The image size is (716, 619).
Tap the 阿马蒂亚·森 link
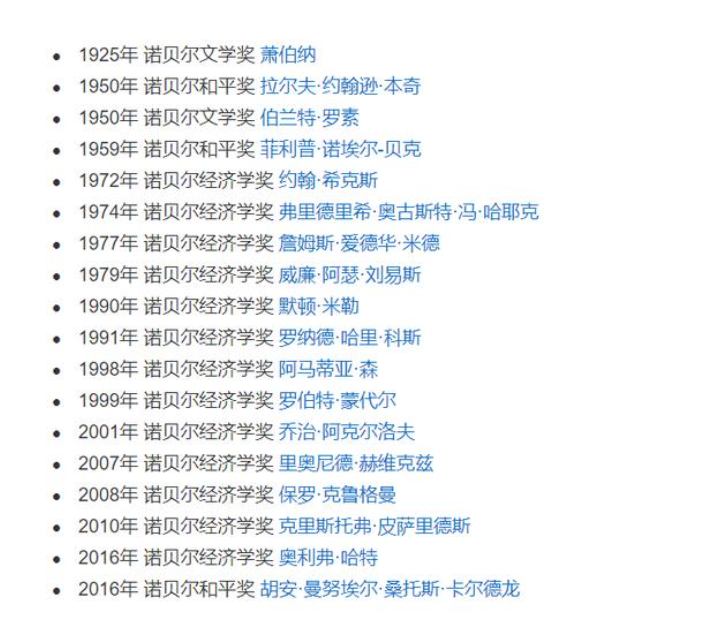tap(328, 369)
